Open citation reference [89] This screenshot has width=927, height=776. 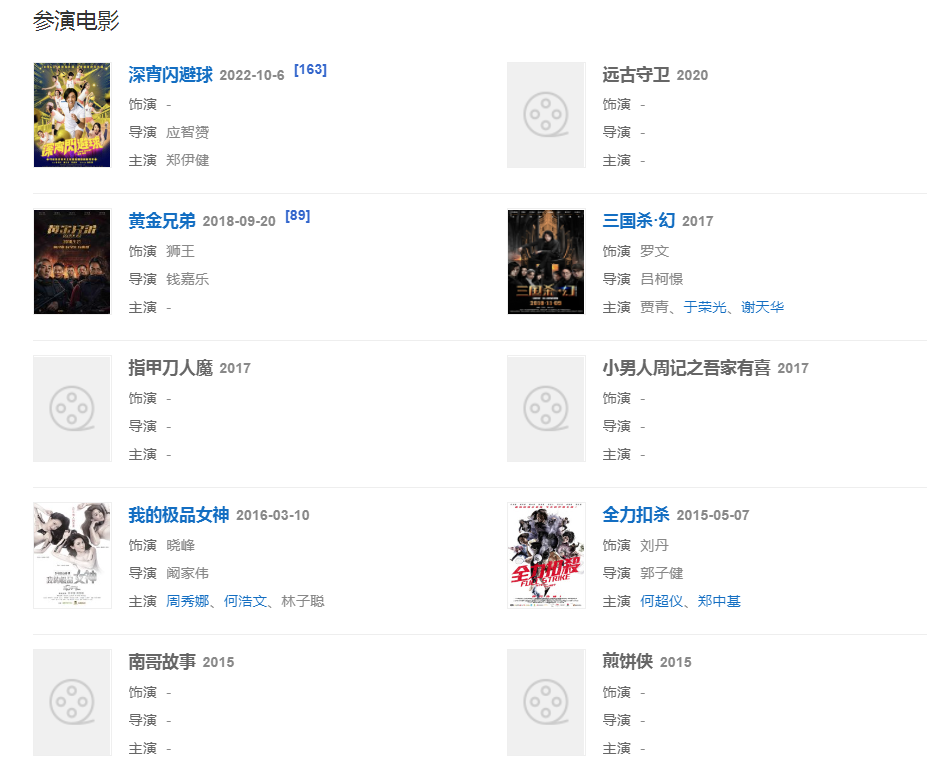click(297, 215)
